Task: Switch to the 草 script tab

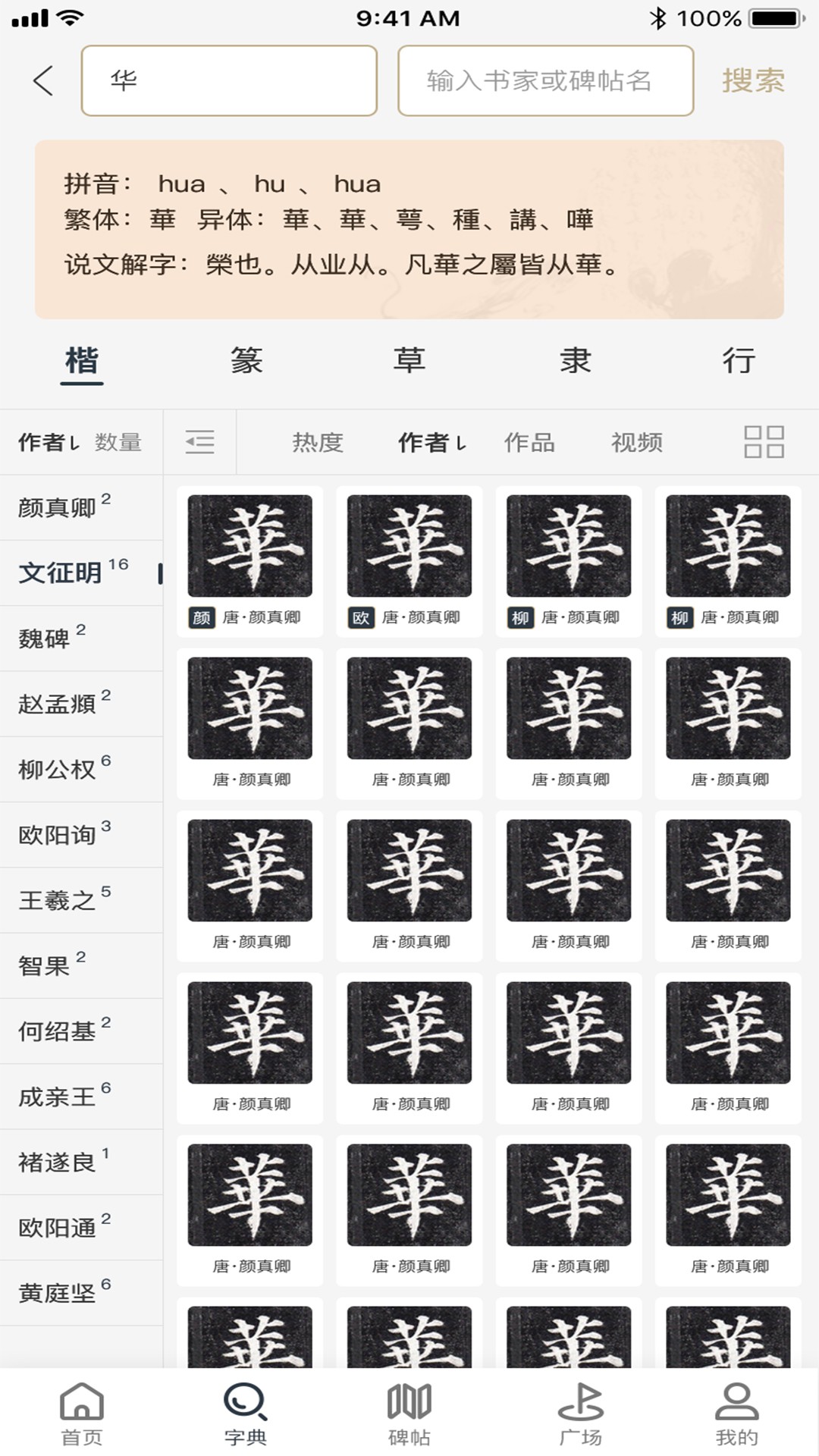Action: tap(409, 361)
